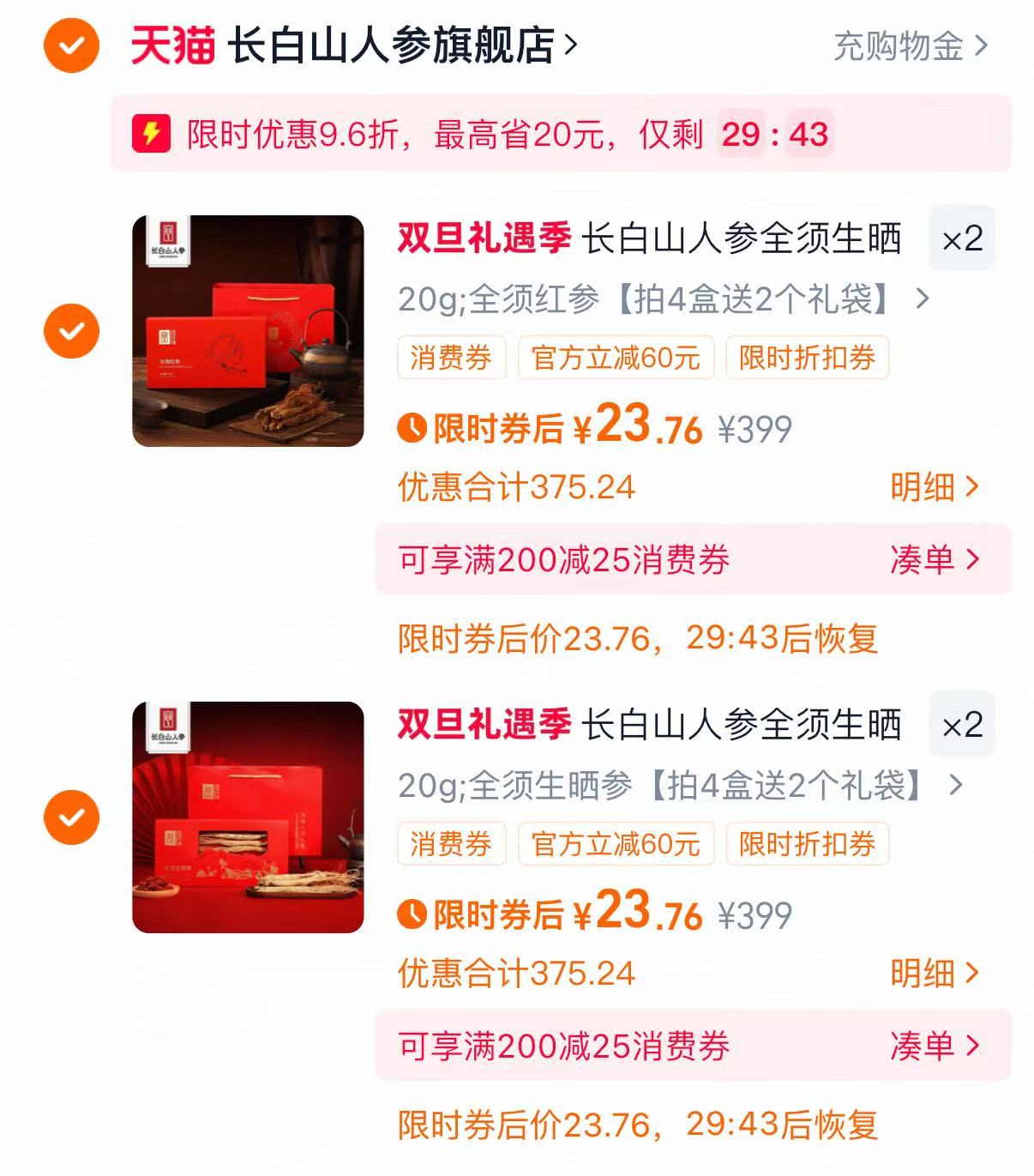Click the clock icon beside first ¥23.76 price
This screenshot has width=1034, height=1176.
pos(412,431)
